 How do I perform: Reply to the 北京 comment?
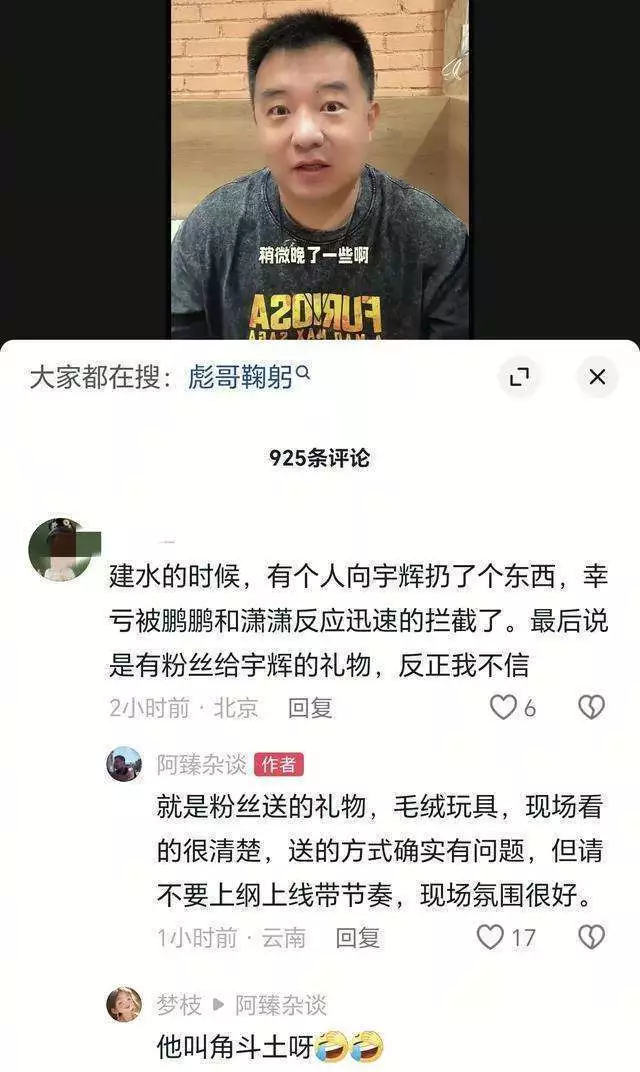coord(310,708)
